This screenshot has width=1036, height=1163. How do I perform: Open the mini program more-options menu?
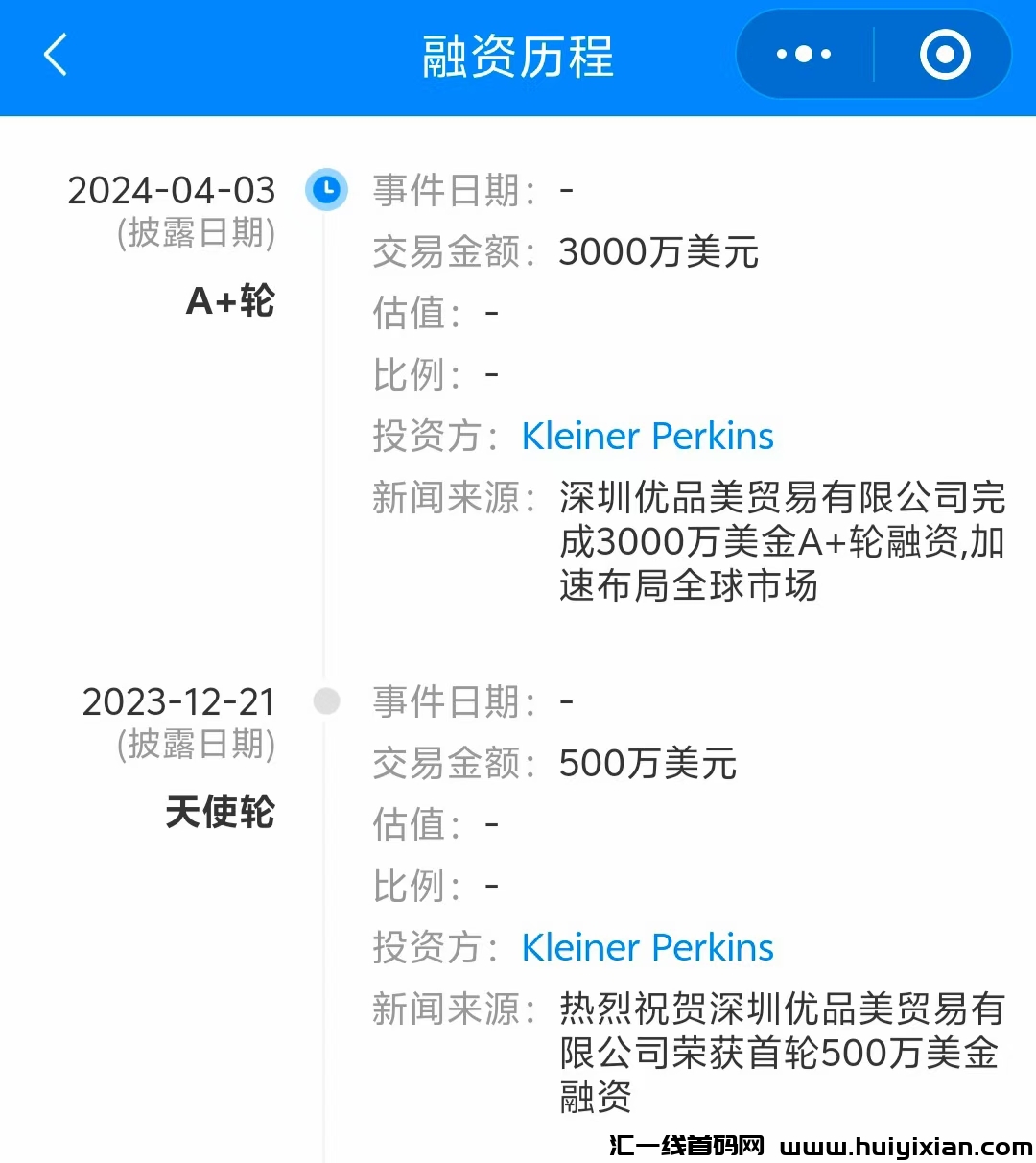tap(804, 55)
